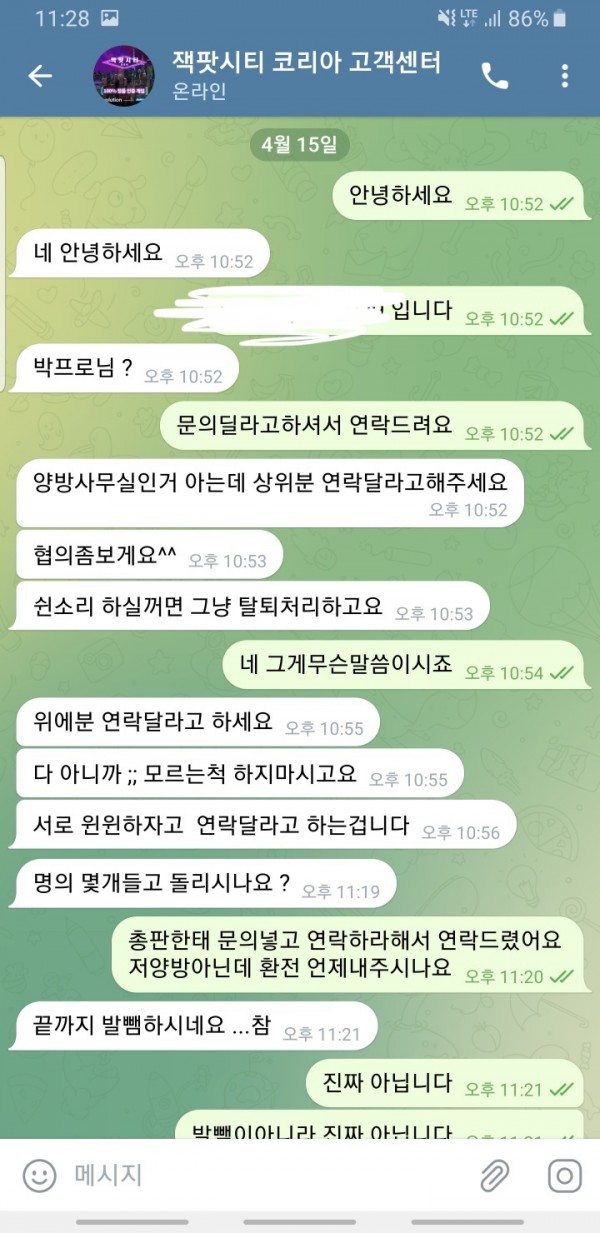Go back to the chat list
This screenshot has width=600, height=1233.
40,76
